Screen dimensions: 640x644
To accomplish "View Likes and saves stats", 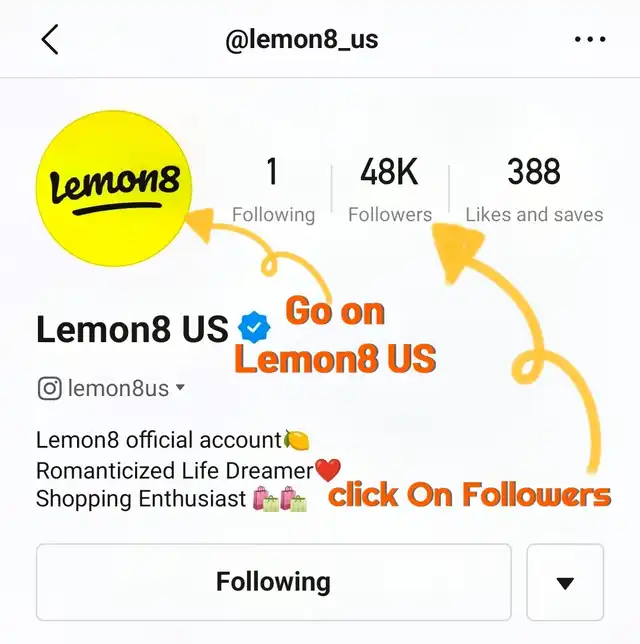I will tap(534, 189).
